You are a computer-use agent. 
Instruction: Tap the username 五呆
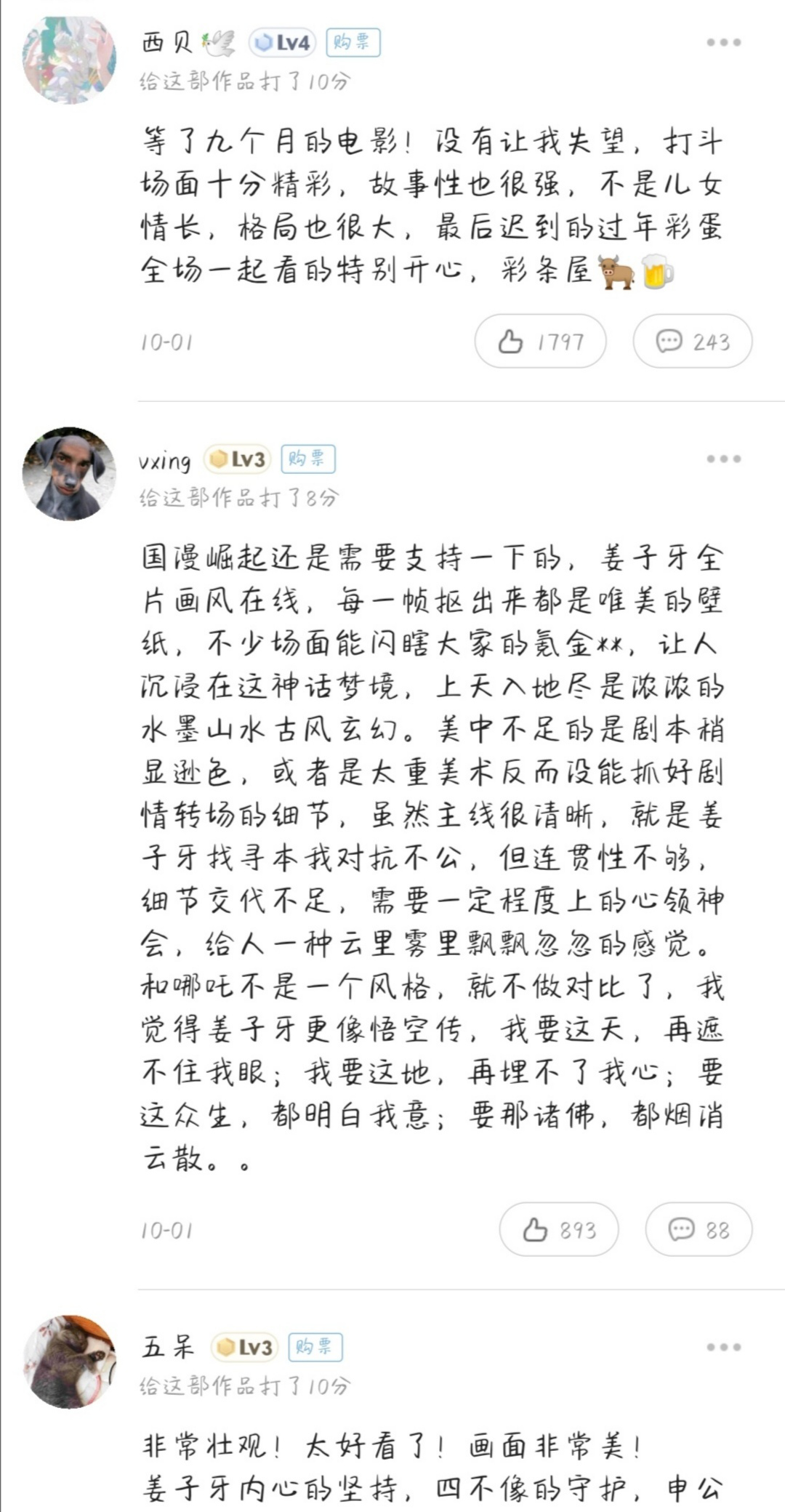168,1348
